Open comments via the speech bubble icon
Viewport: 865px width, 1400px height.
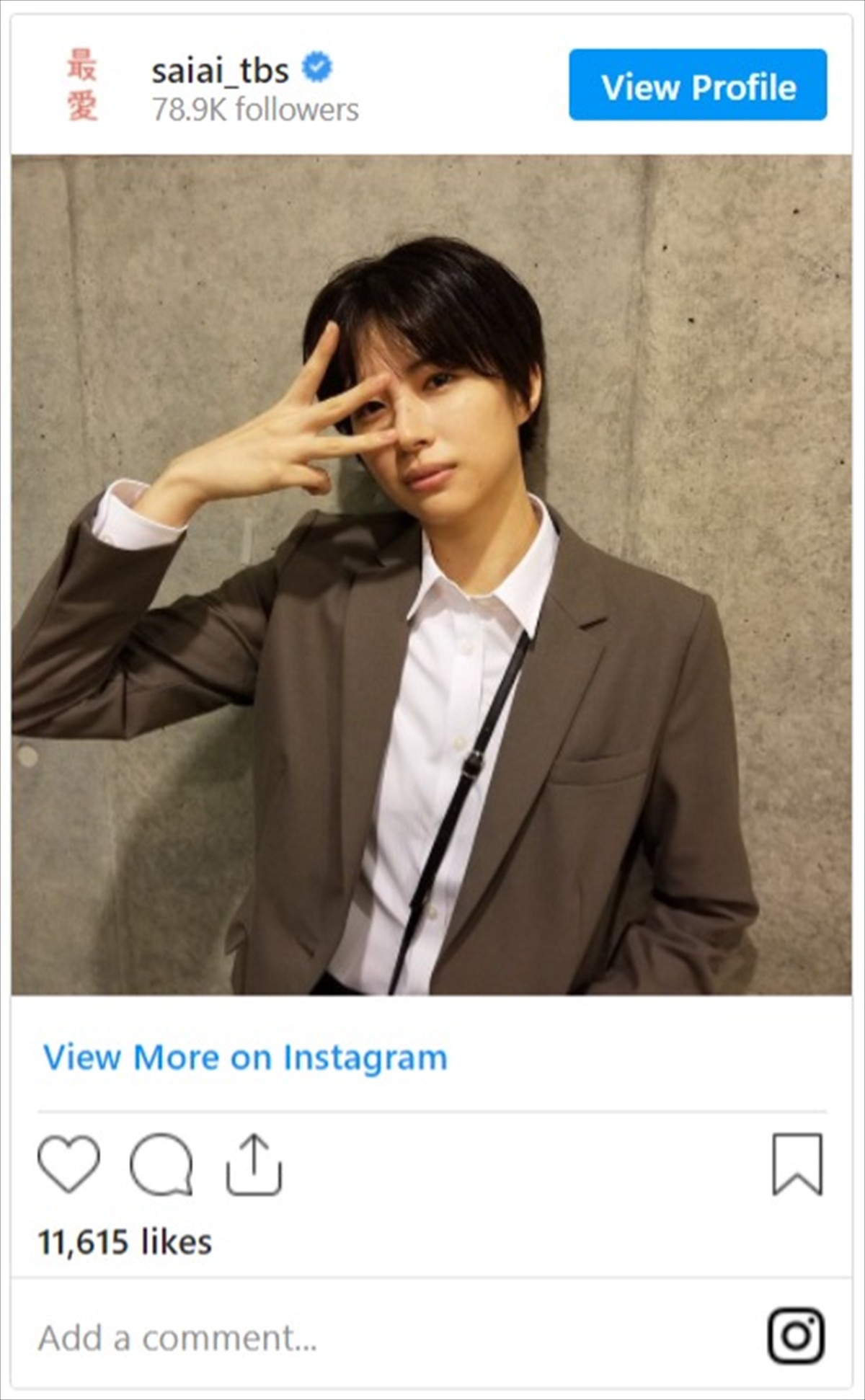161,1164
